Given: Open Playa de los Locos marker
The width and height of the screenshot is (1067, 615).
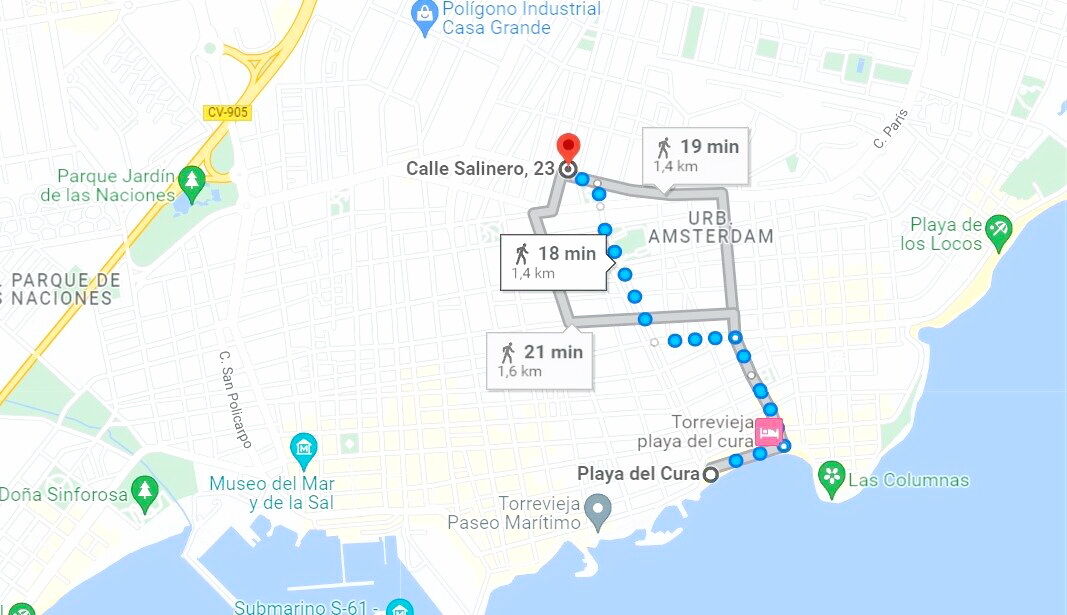Looking at the screenshot, I should tap(998, 231).
